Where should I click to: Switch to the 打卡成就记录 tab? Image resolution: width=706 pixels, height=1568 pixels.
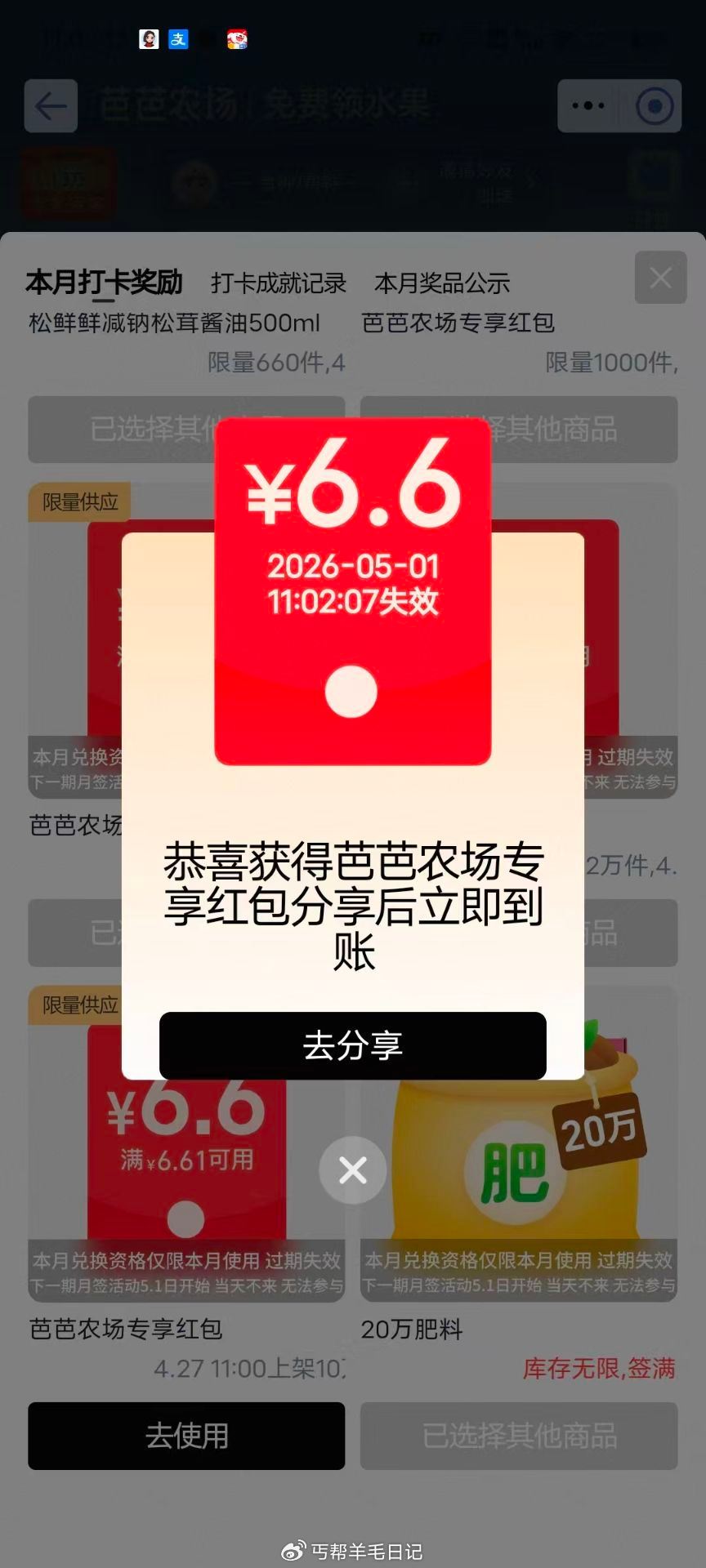pyautogui.click(x=279, y=284)
